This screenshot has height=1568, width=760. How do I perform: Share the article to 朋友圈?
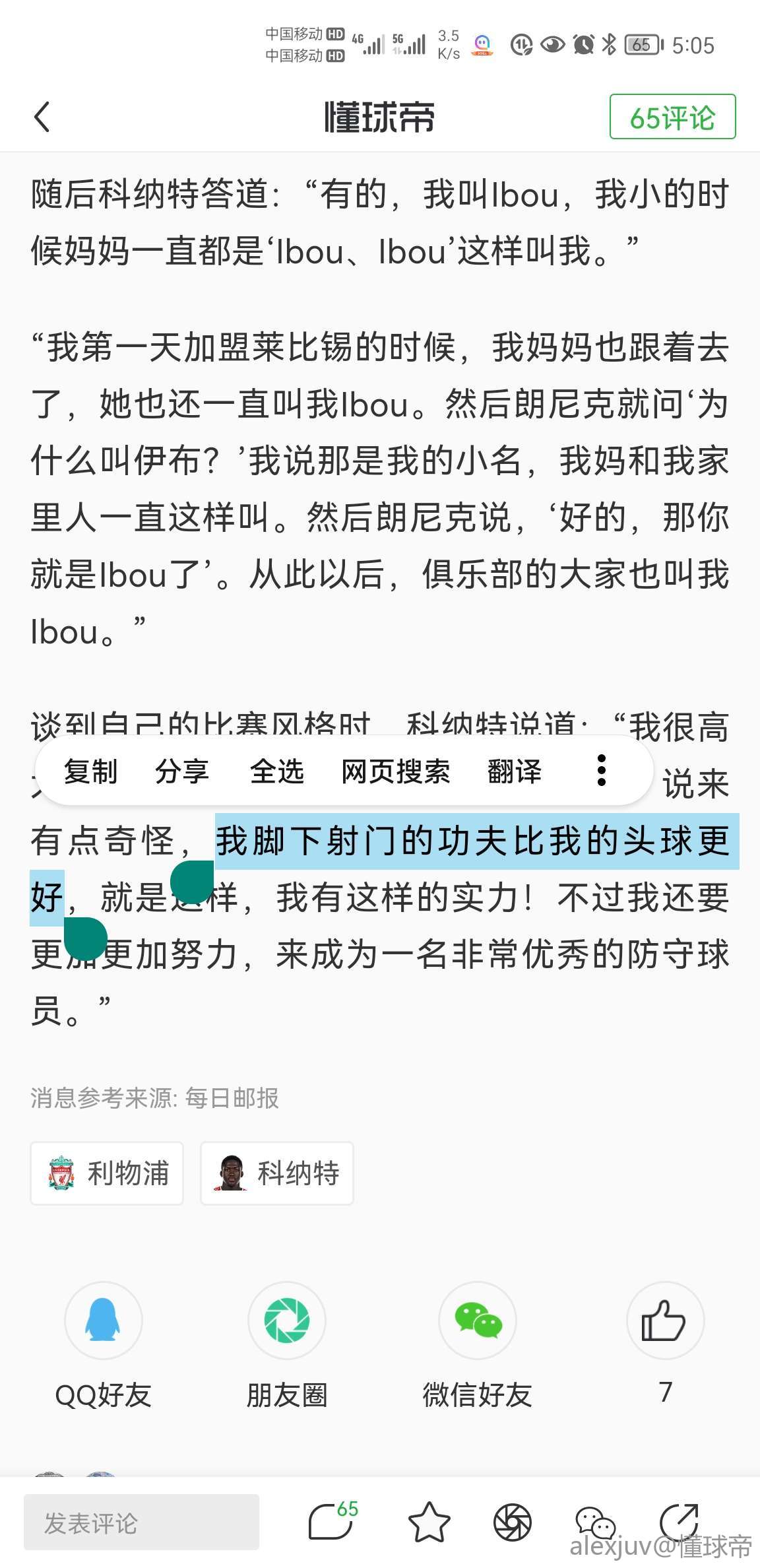point(287,1321)
